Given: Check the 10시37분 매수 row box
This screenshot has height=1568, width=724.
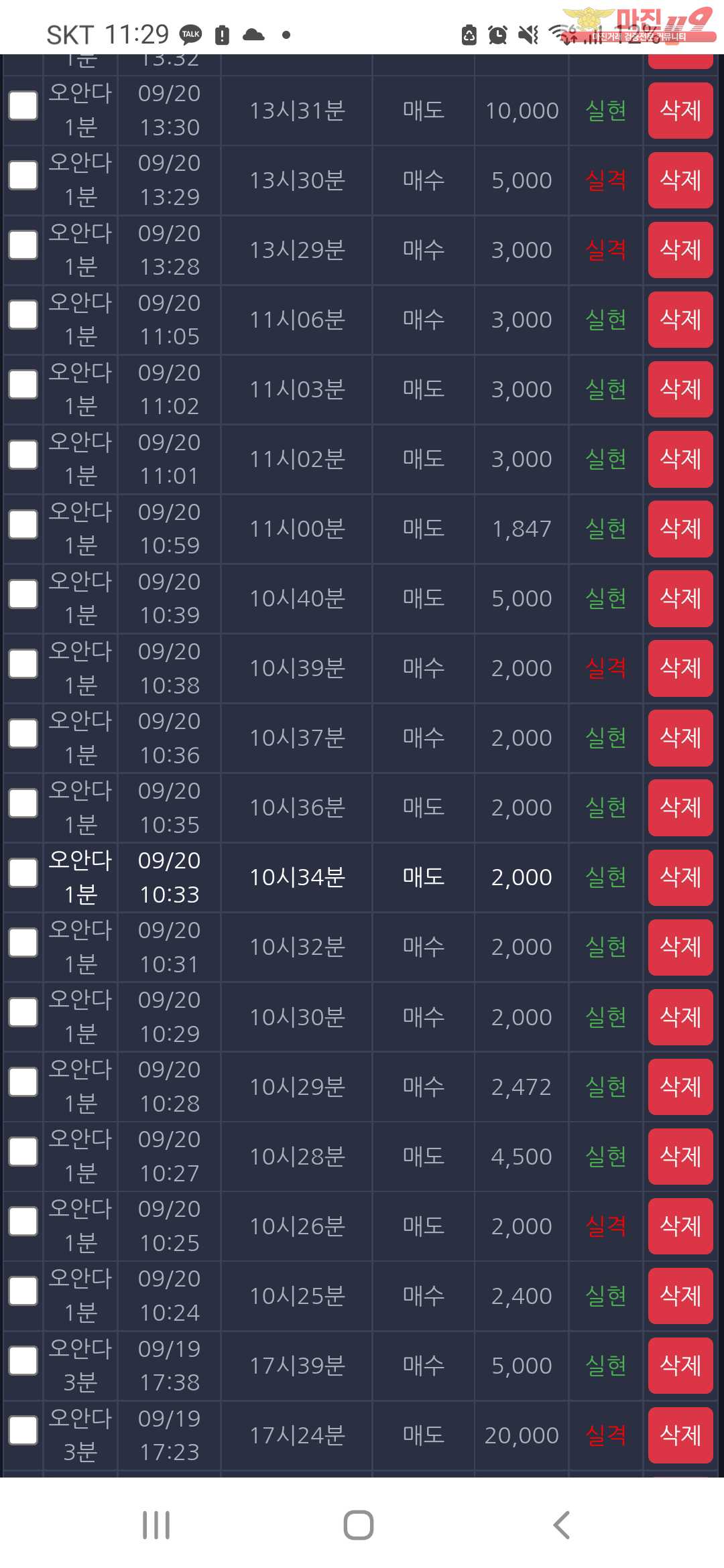Looking at the screenshot, I should point(23,733).
